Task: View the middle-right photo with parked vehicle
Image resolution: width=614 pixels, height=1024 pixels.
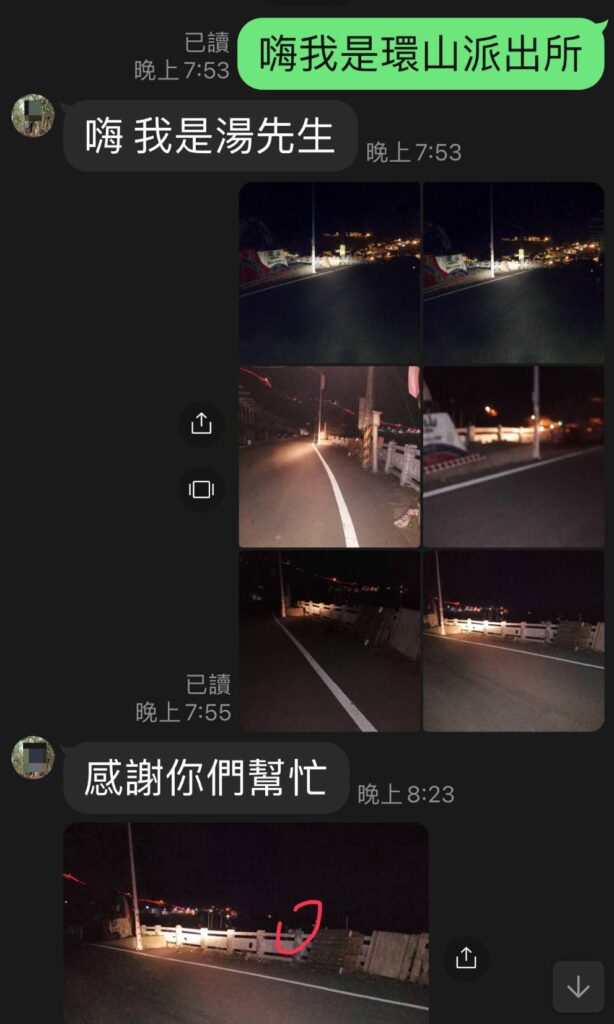Action: coord(513,456)
